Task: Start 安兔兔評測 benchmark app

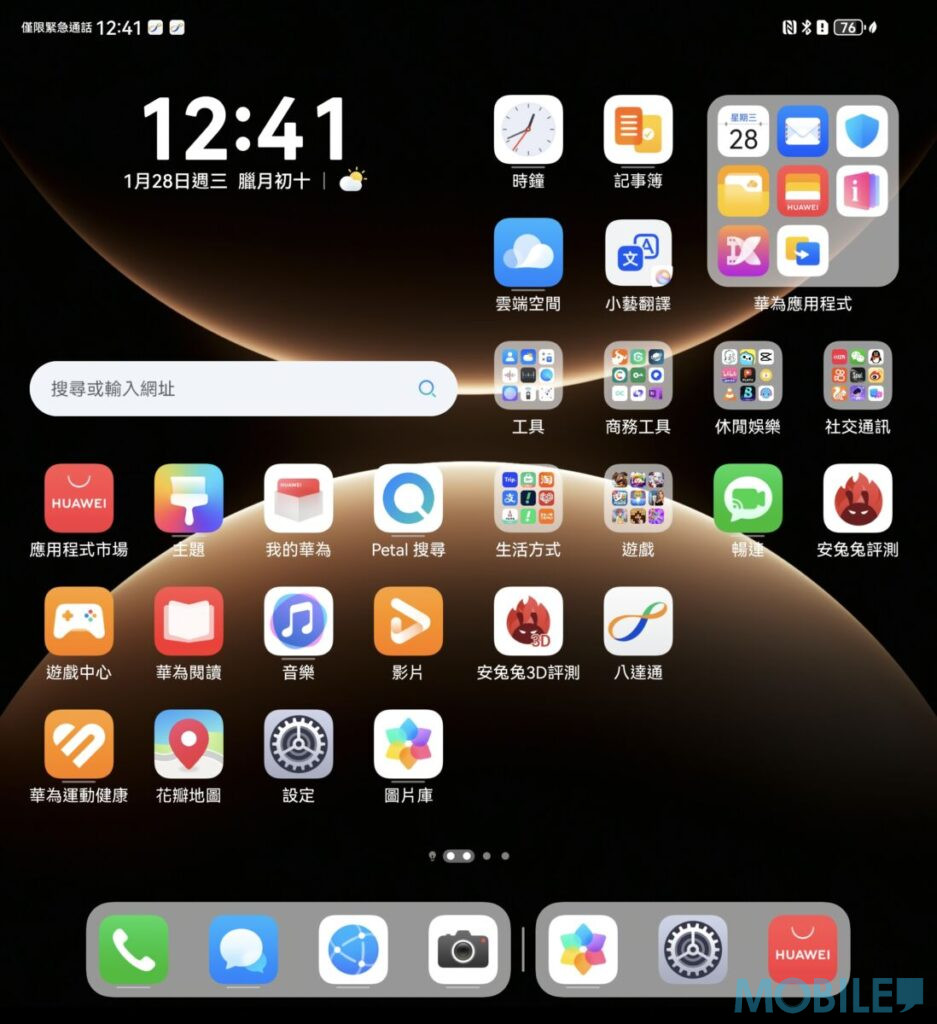Action: 857,498
